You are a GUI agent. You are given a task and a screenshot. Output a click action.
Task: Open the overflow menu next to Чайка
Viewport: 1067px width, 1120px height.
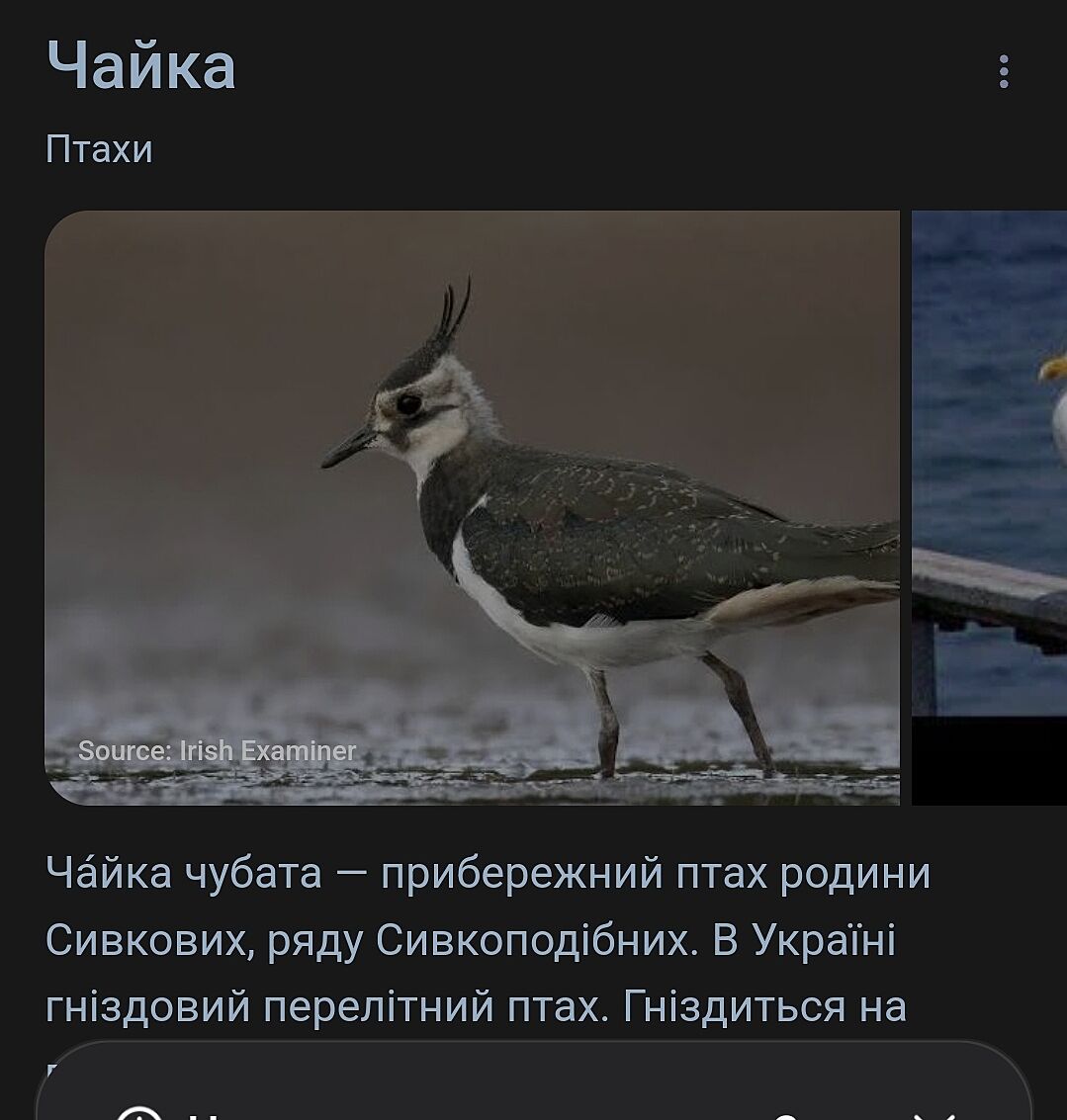tap(1003, 72)
